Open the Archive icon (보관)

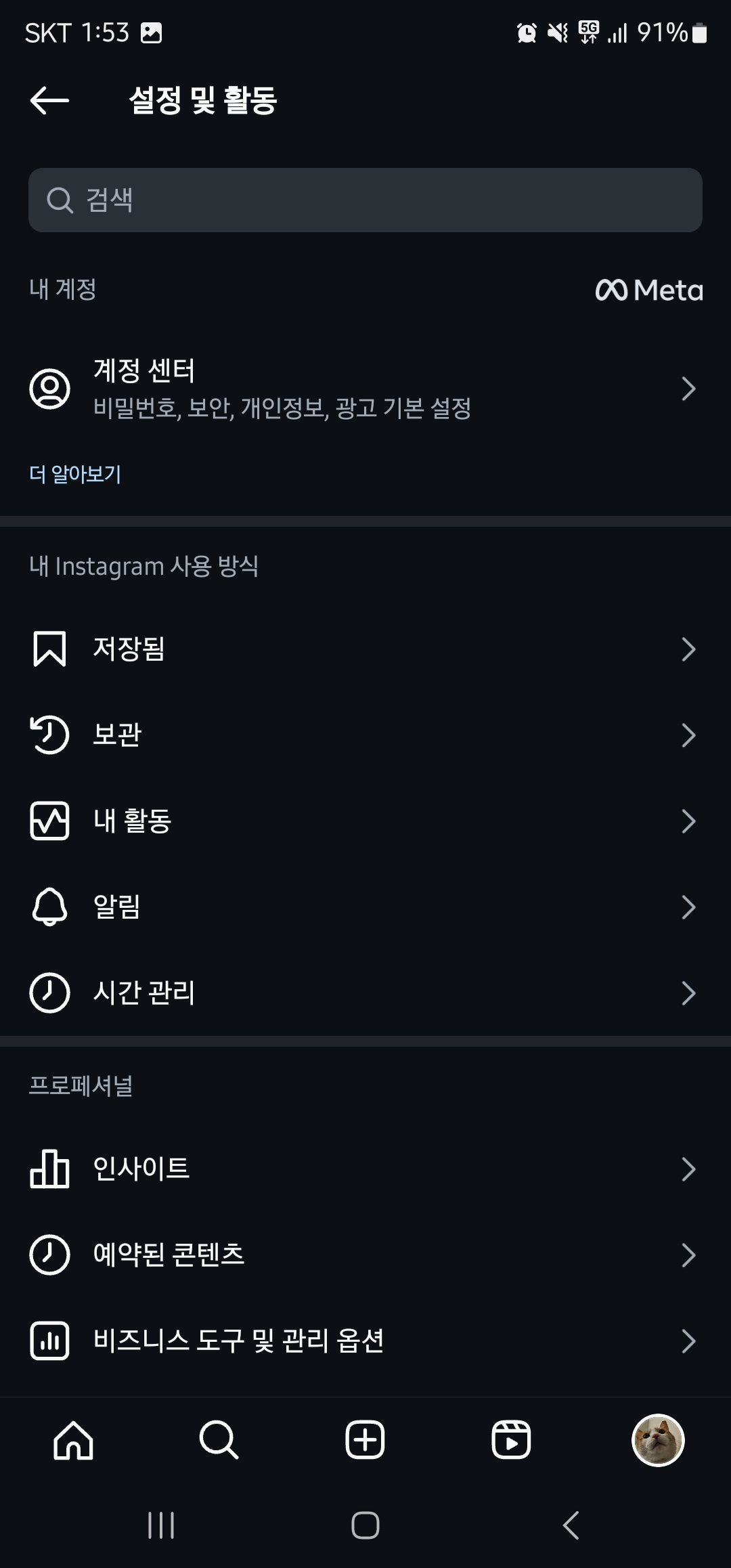click(49, 735)
